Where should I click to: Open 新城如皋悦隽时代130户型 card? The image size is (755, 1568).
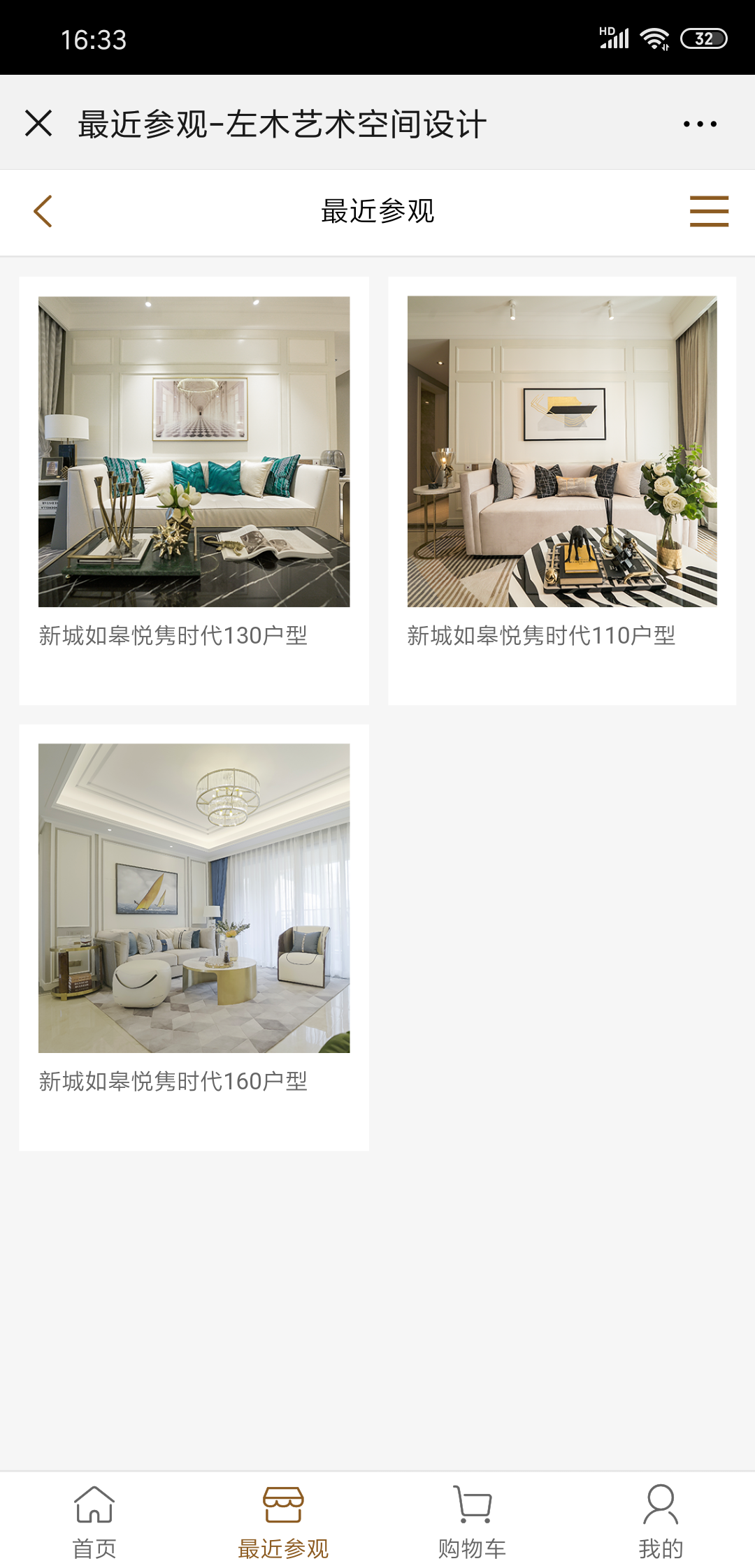(194, 489)
